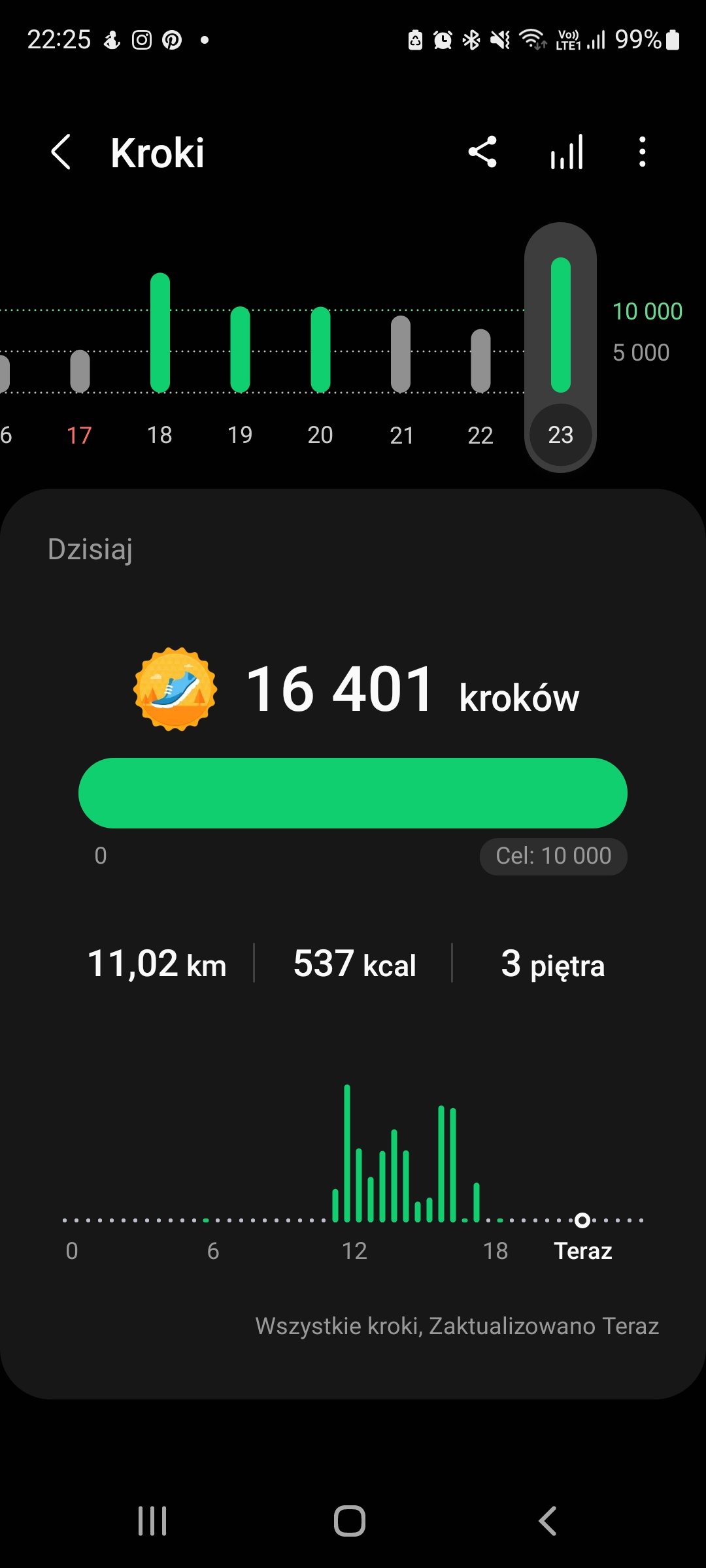Share today's step count
Image resolution: width=706 pixels, height=1568 pixels.
tap(482, 153)
